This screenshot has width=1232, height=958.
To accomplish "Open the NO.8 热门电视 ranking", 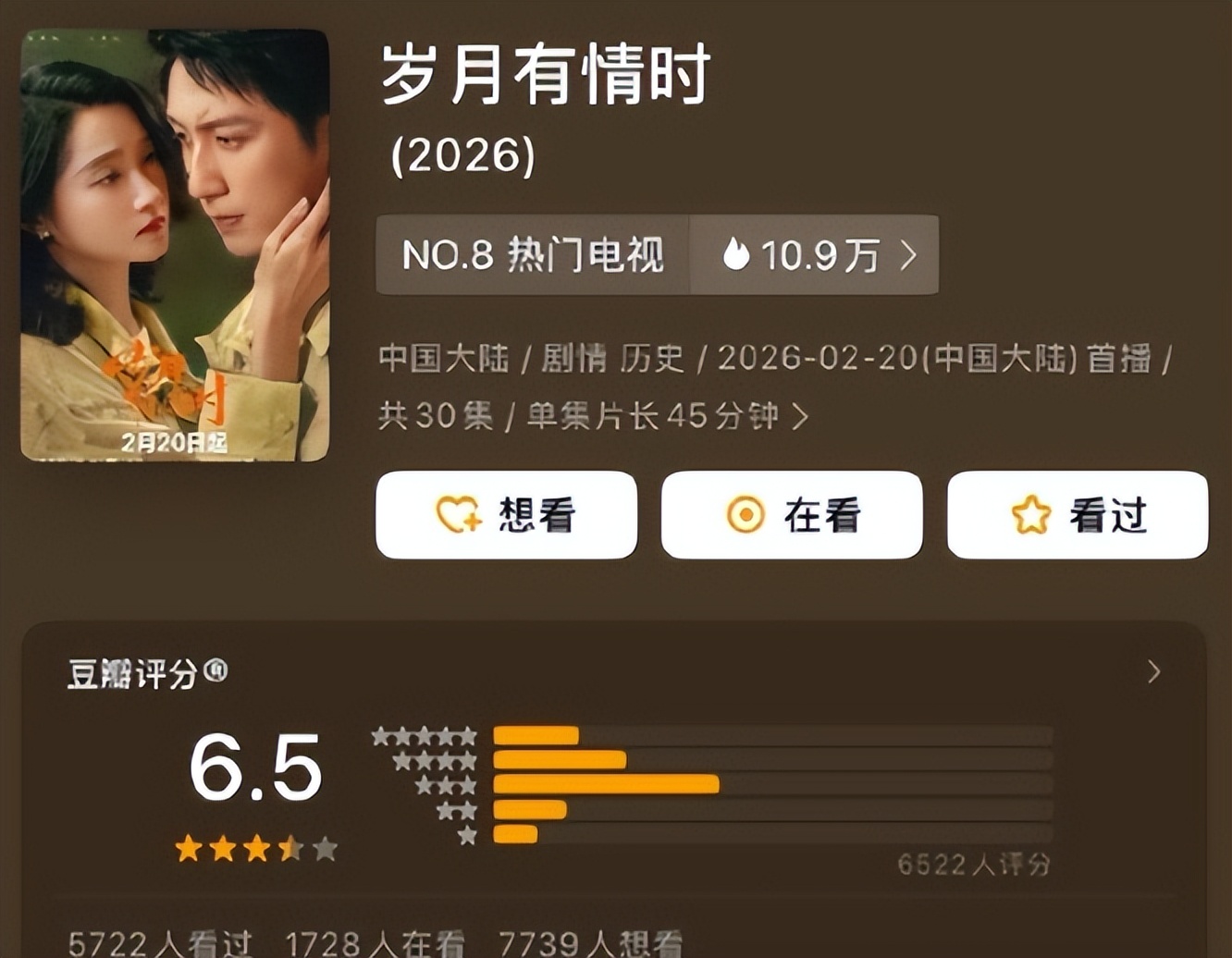I will click(533, 255).
